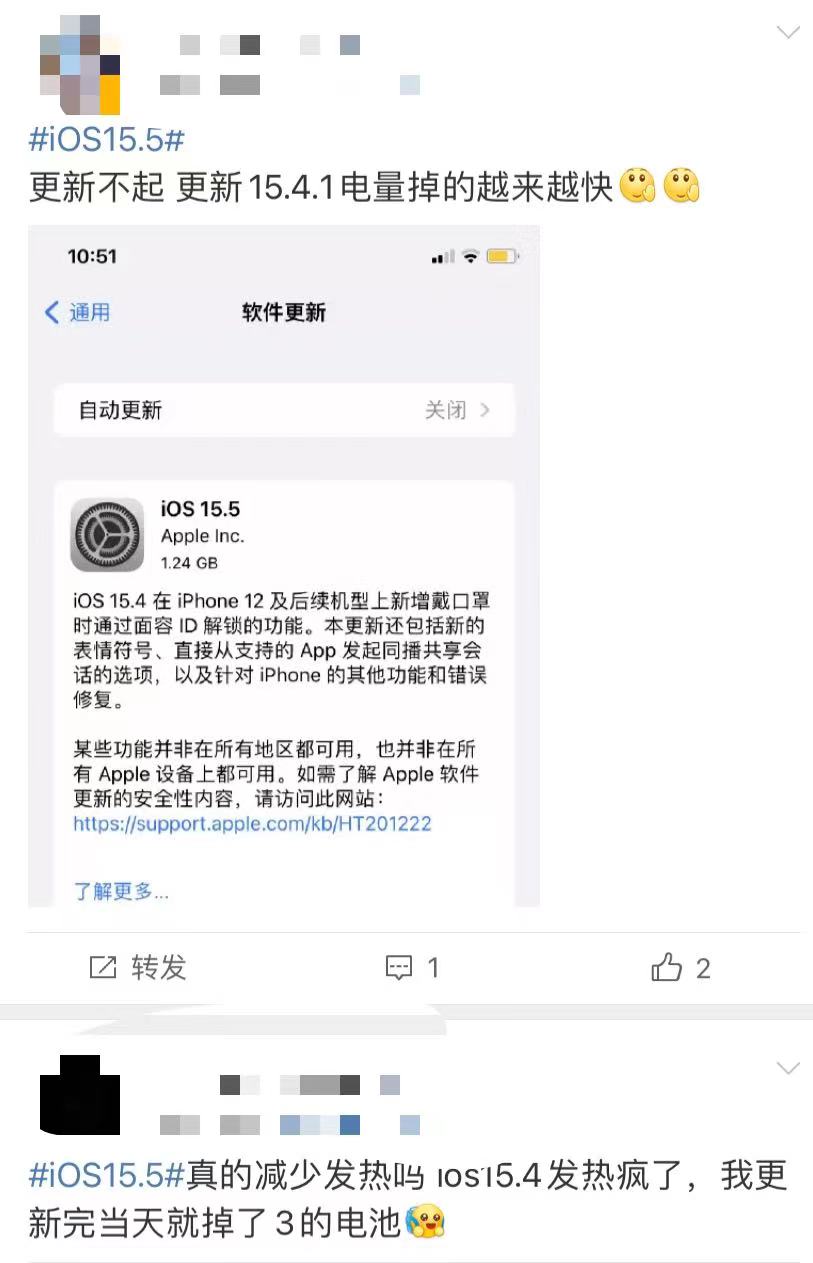Open comments on the first post
Screen dimensions: 813x1263
tap(412, 967)
